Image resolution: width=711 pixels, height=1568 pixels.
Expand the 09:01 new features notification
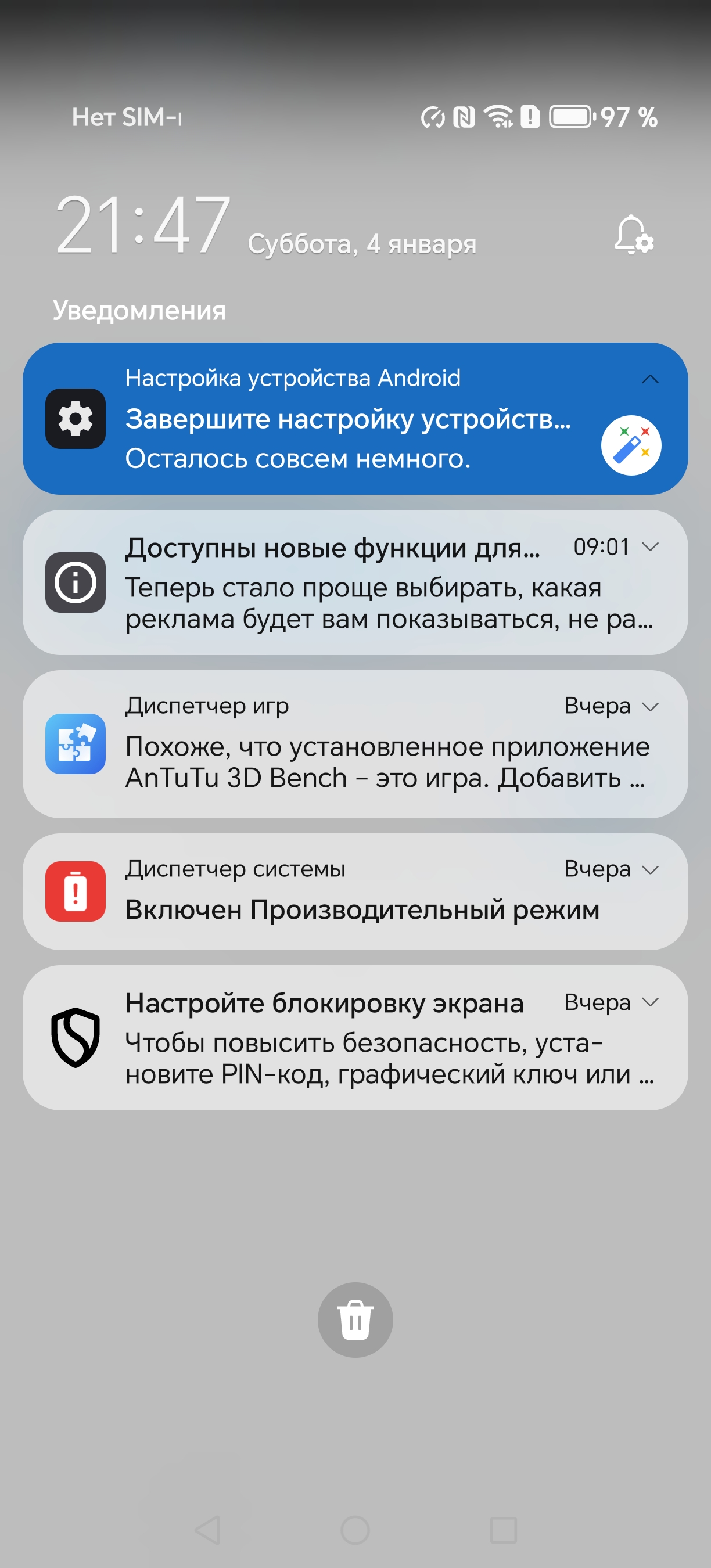(650, 546)
